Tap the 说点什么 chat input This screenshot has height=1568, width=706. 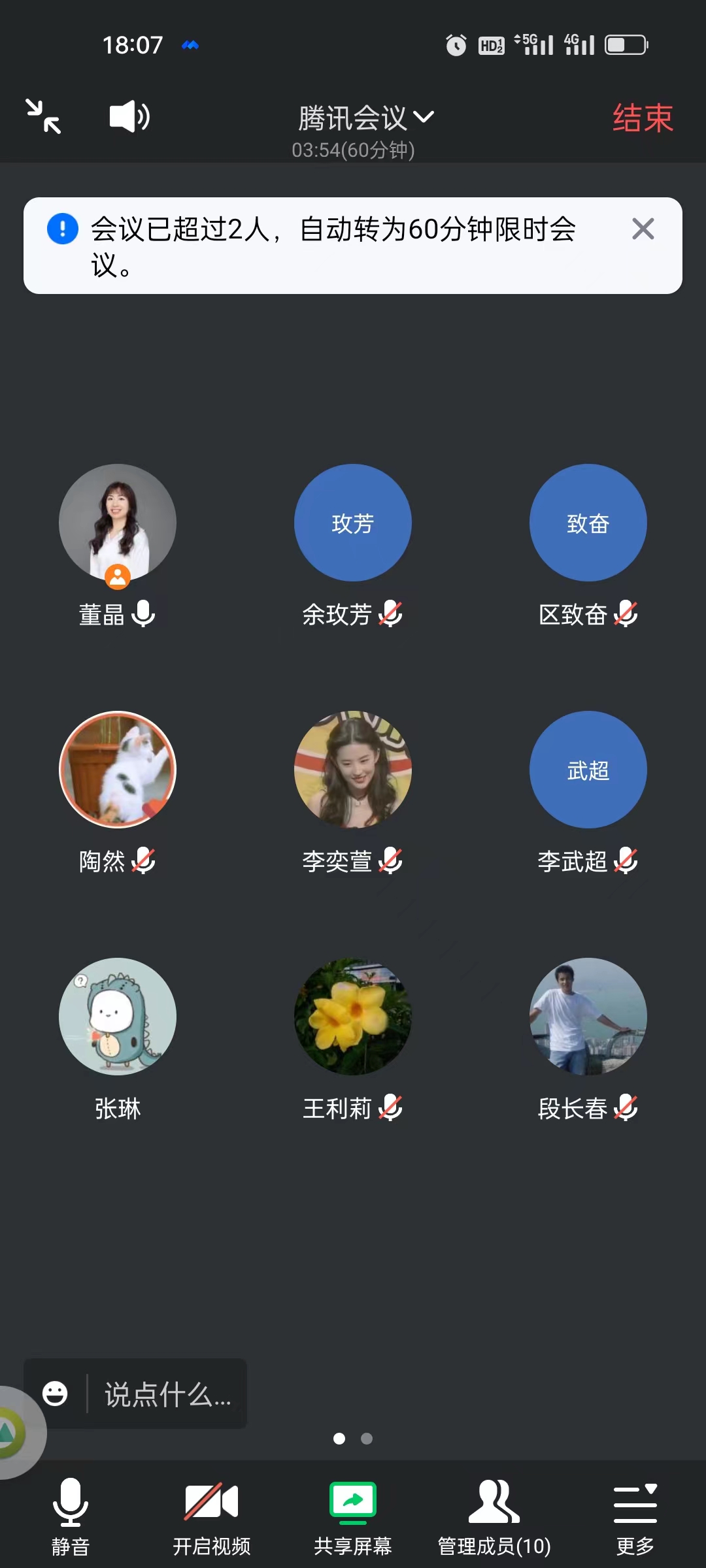pyautogui.click(x=167, y=1394)
